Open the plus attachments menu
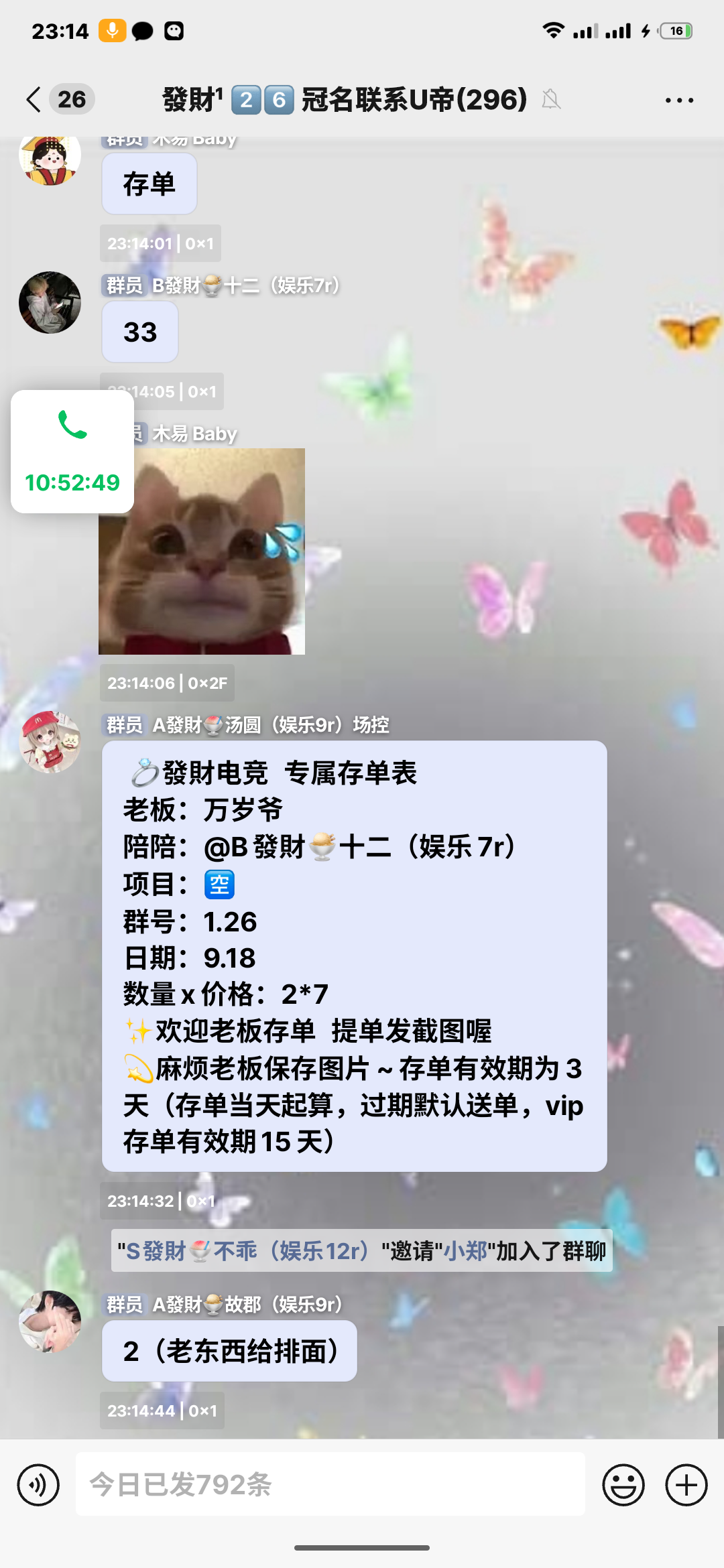The height and width of the screenshot is (1568, 724). (686, 1484)
